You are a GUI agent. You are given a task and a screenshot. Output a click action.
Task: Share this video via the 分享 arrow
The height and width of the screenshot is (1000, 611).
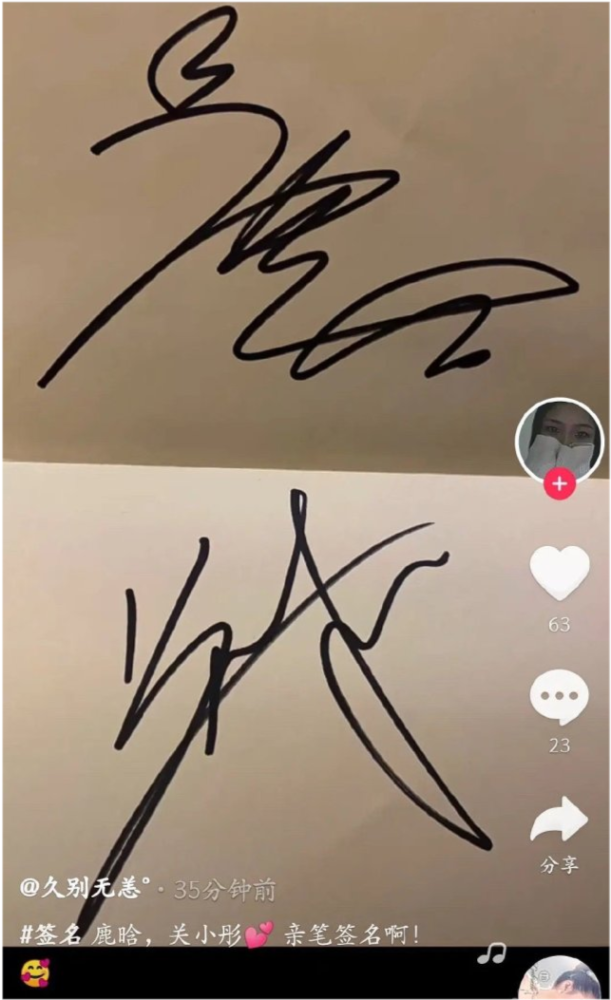click(x=559, y=822)
